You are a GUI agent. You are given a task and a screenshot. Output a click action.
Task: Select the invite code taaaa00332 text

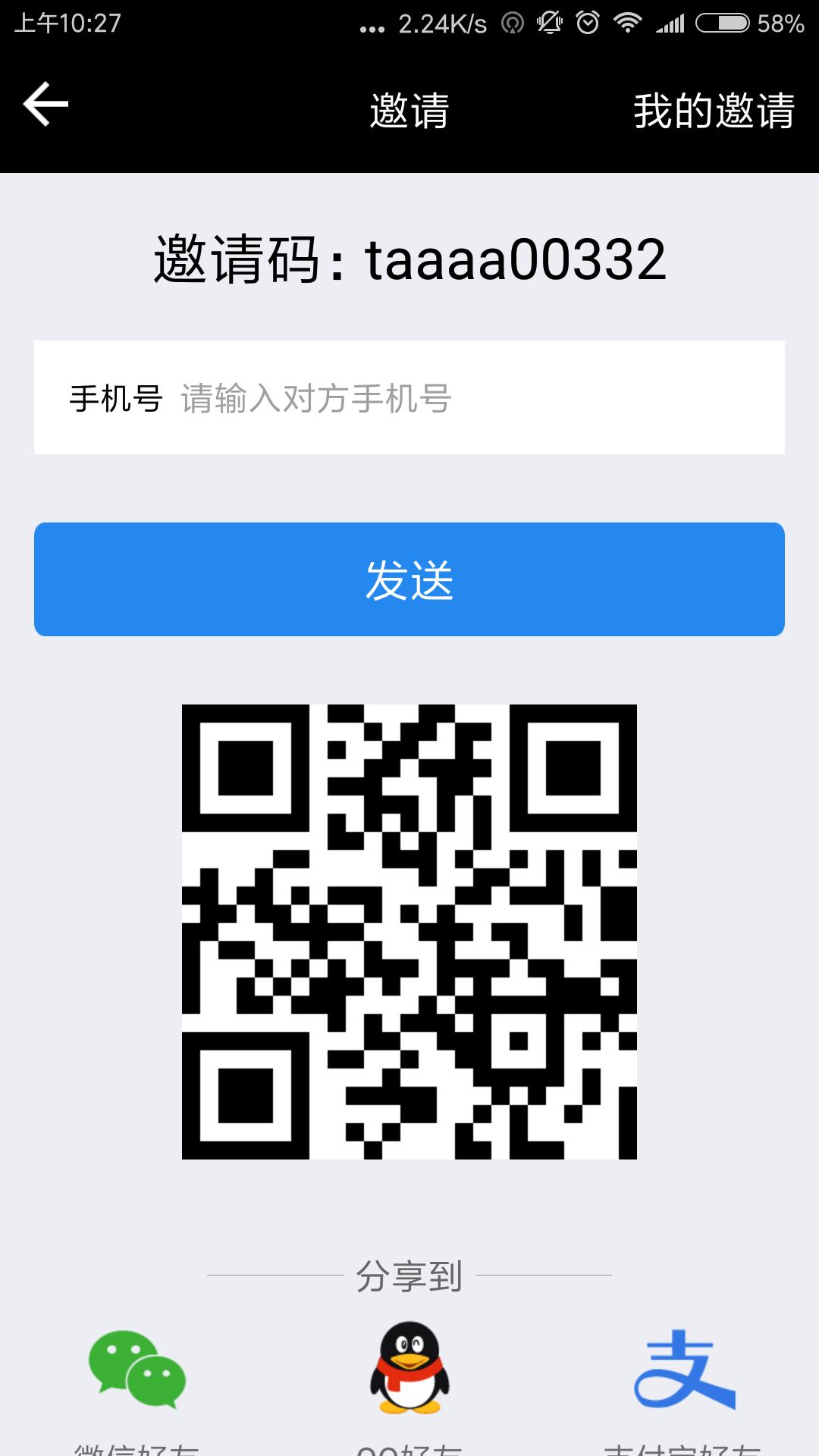tap(409, 259)
